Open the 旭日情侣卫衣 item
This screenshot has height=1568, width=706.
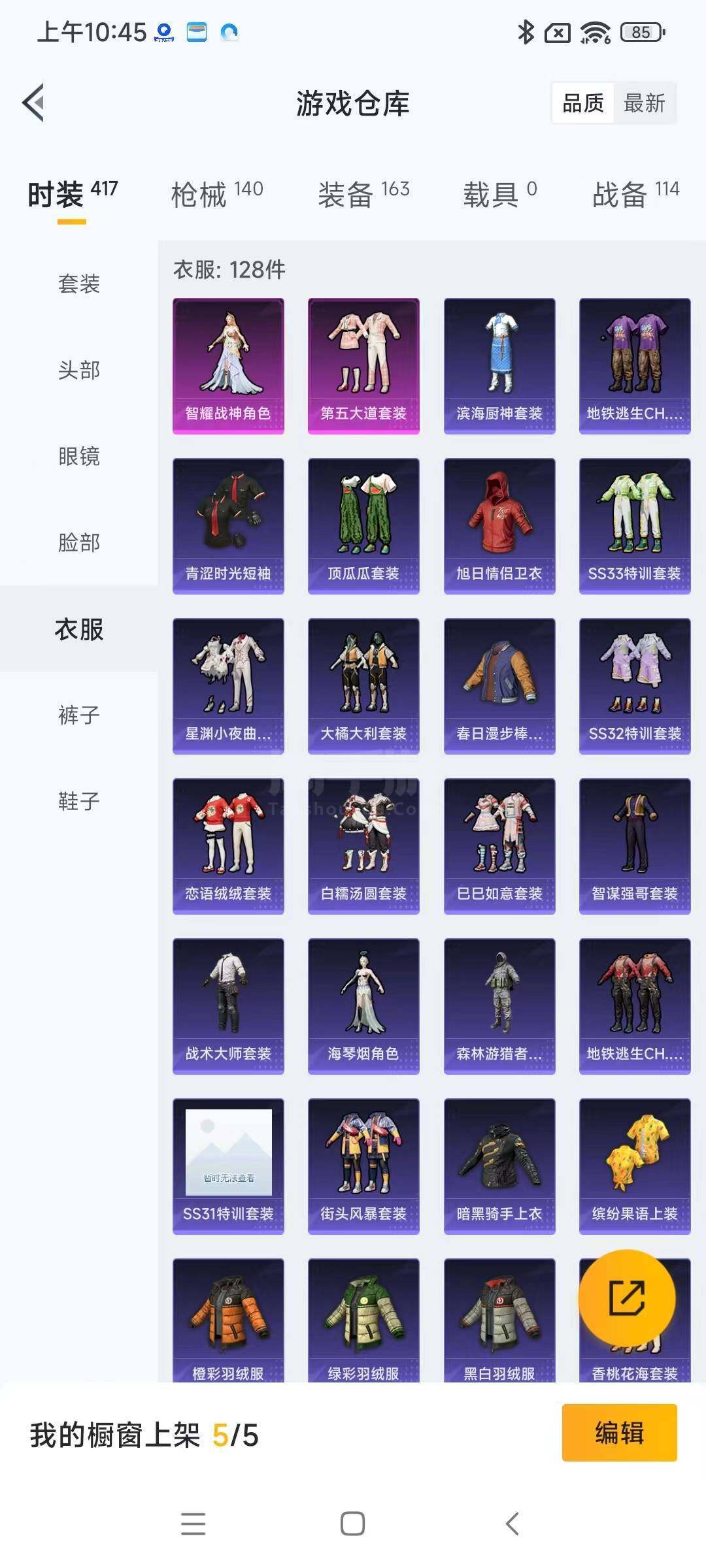point(499,526)
